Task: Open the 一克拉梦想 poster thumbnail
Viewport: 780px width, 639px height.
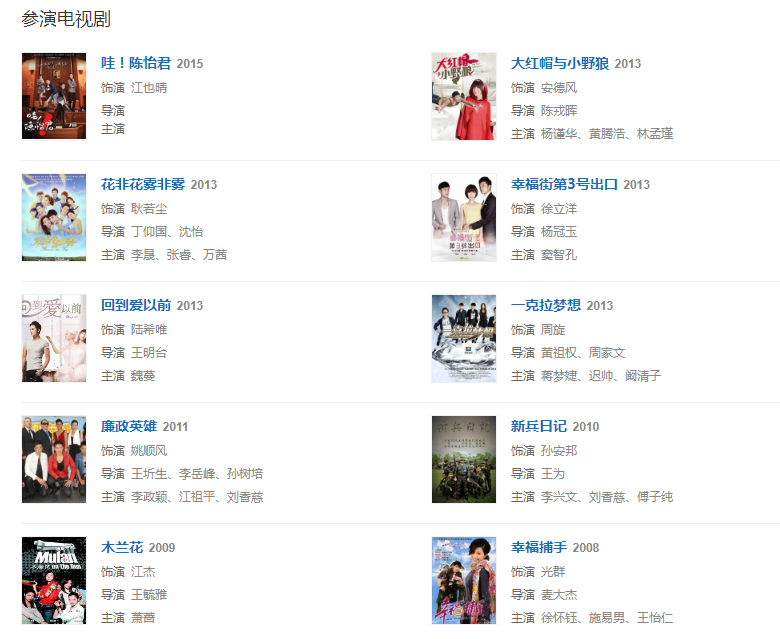Action: tap(463, 338)
